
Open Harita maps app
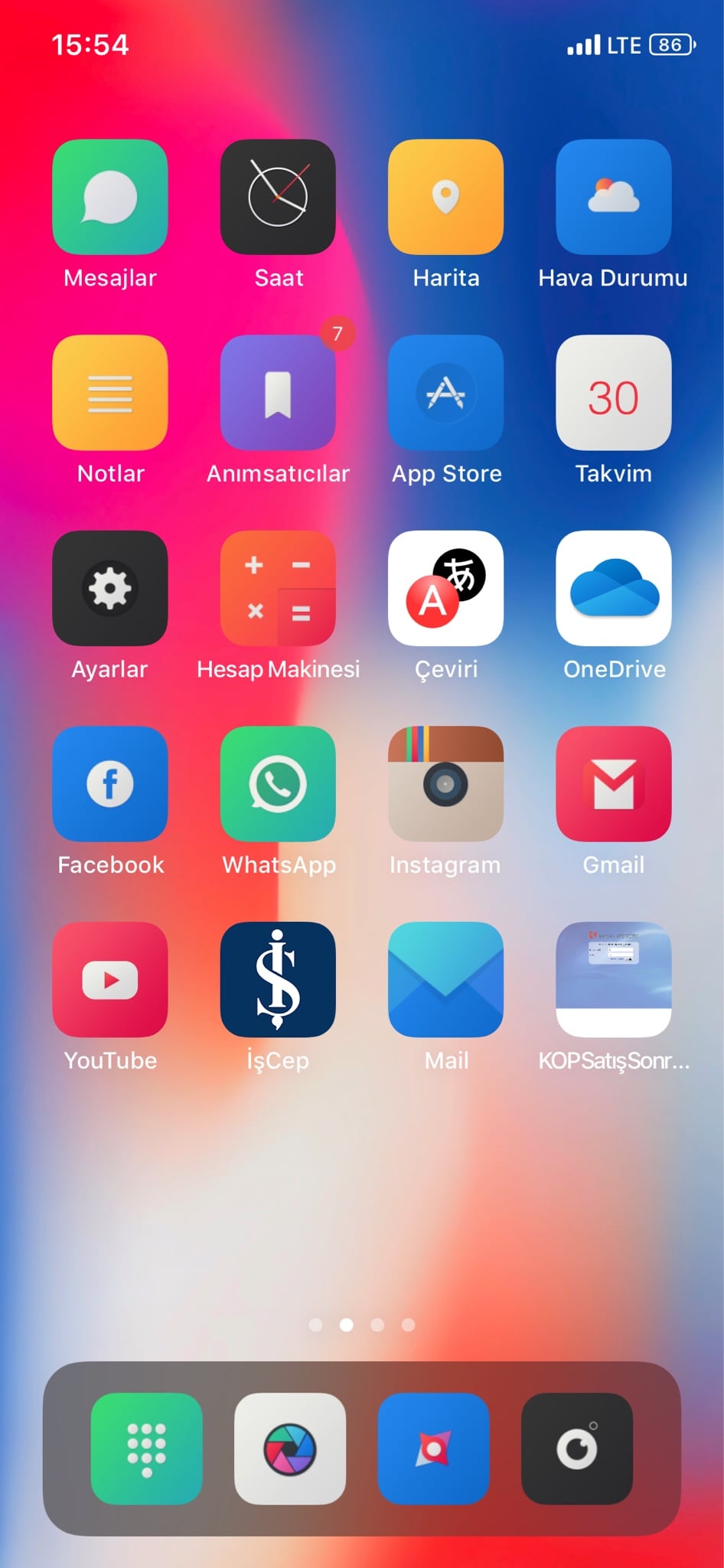(445, 198)
